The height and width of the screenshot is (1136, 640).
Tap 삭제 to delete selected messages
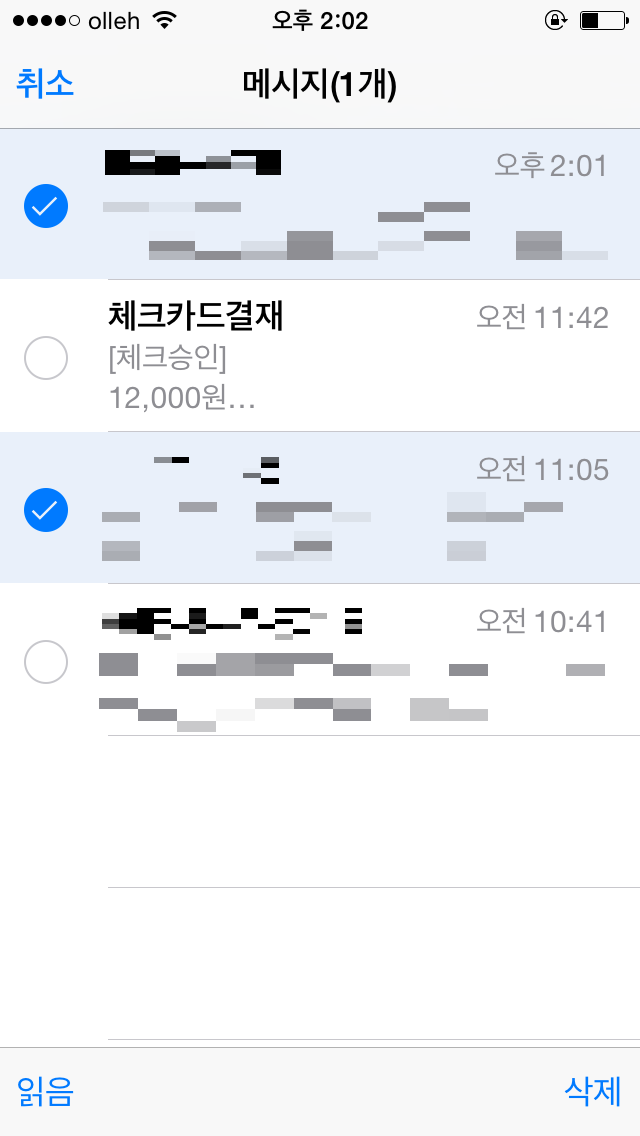[x=593, y=1091]
